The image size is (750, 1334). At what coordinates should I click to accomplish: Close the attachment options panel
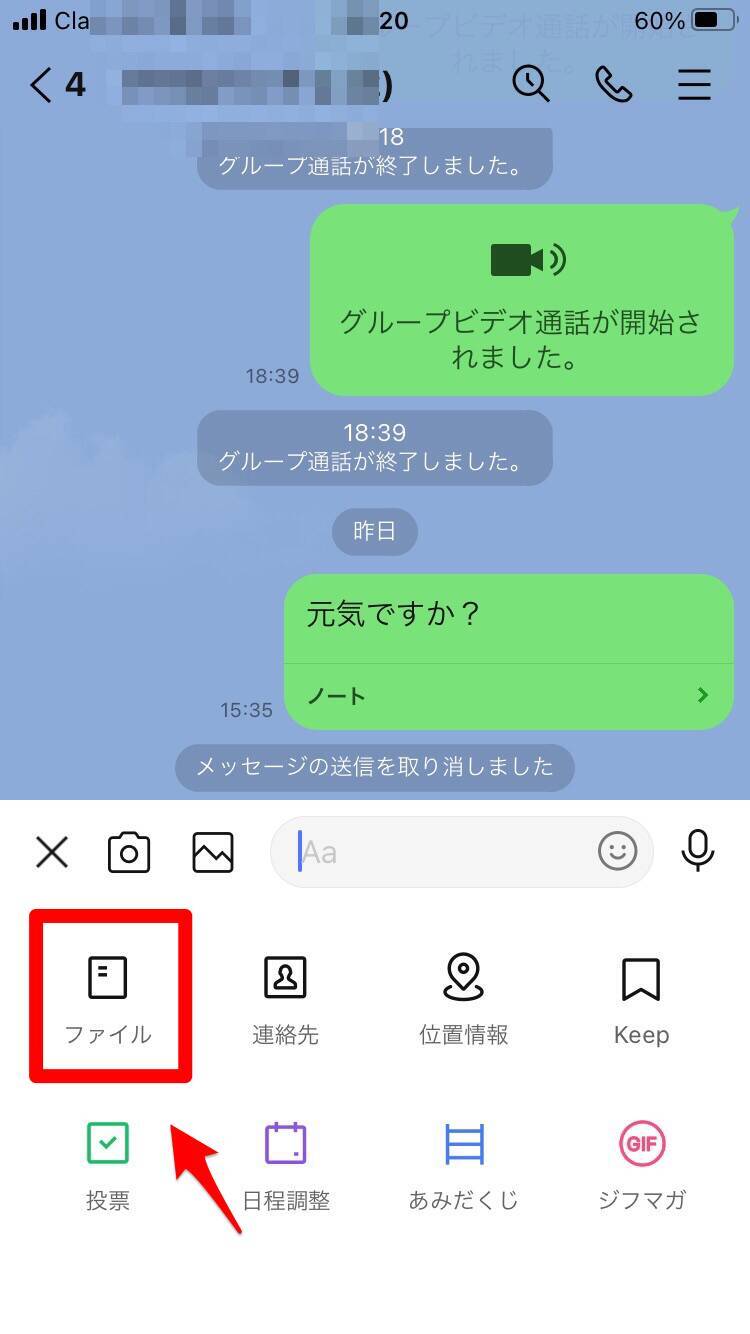pyautogui.click(x=52, y=852)
